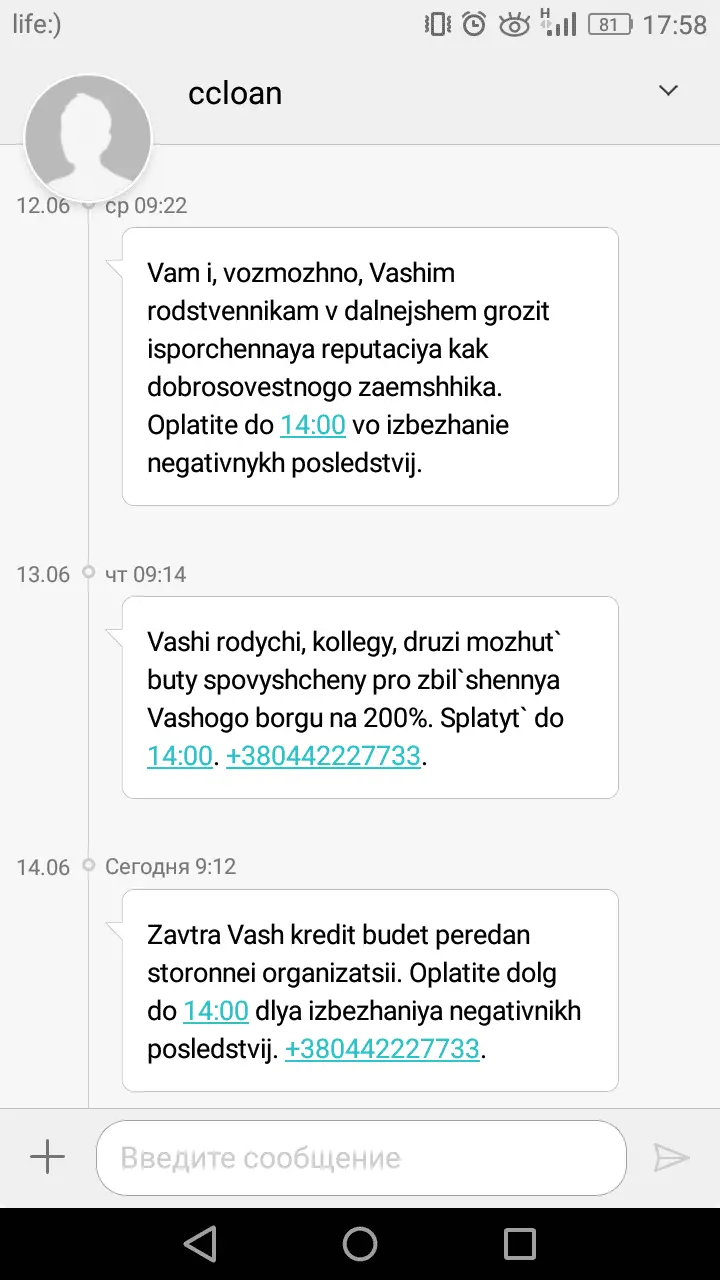720x1280 pixels.
Task: Tap the plus attachment icon
Action: pos(47,1157)
